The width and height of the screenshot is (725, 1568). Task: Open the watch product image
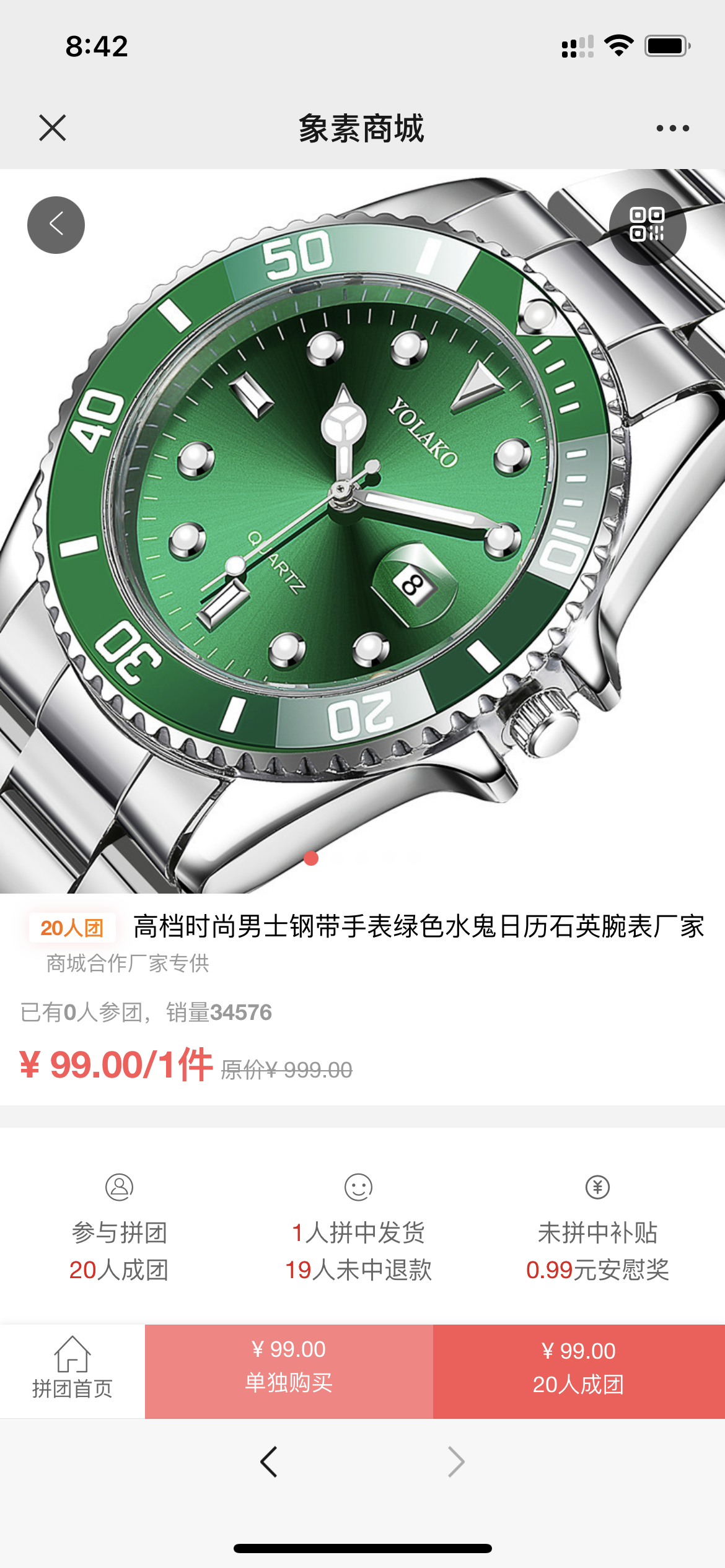coord(362,531)
